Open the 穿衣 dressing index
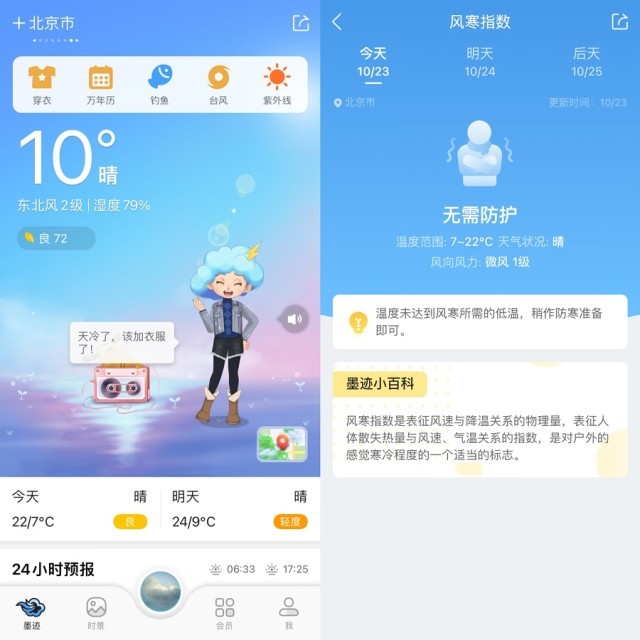Image resolution: width=640 pixels, height=640 pixels. (42, 84)
